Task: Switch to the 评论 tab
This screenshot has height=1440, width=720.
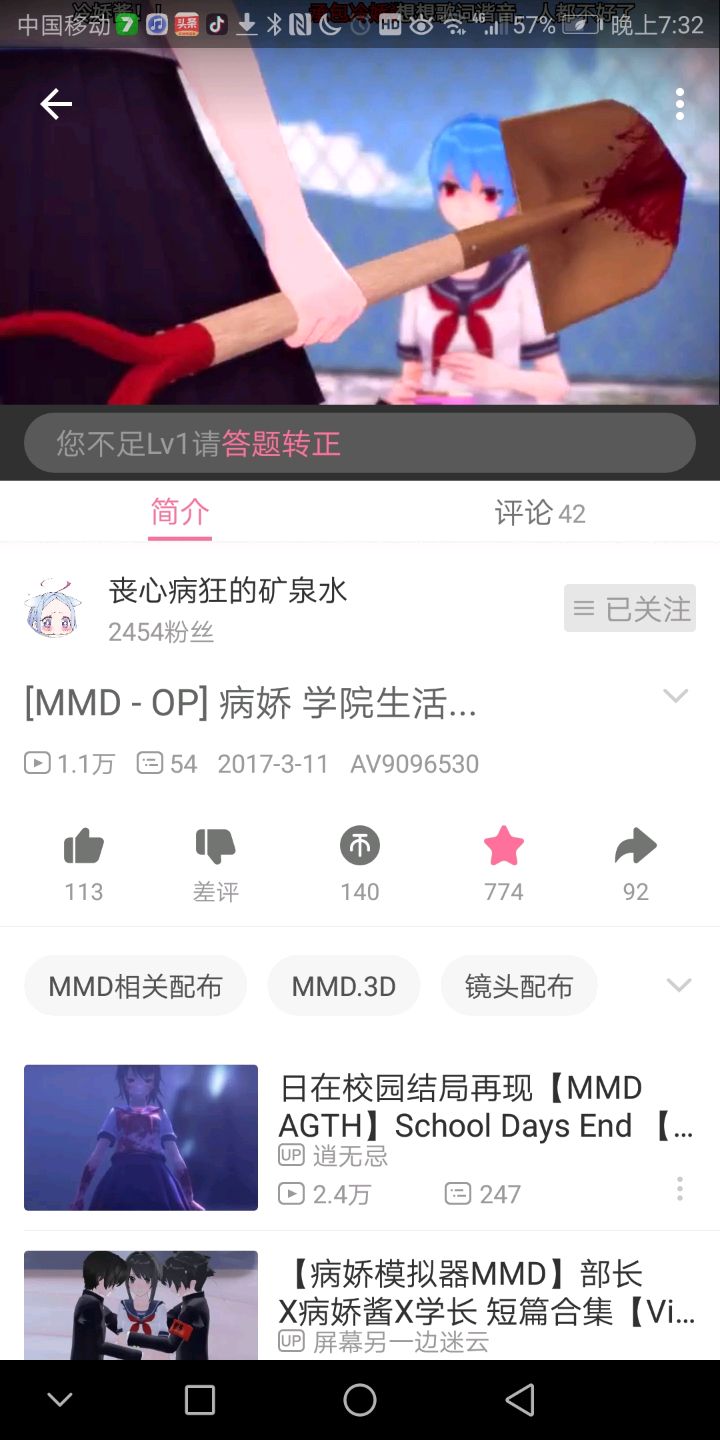Action: click(540, 513)
